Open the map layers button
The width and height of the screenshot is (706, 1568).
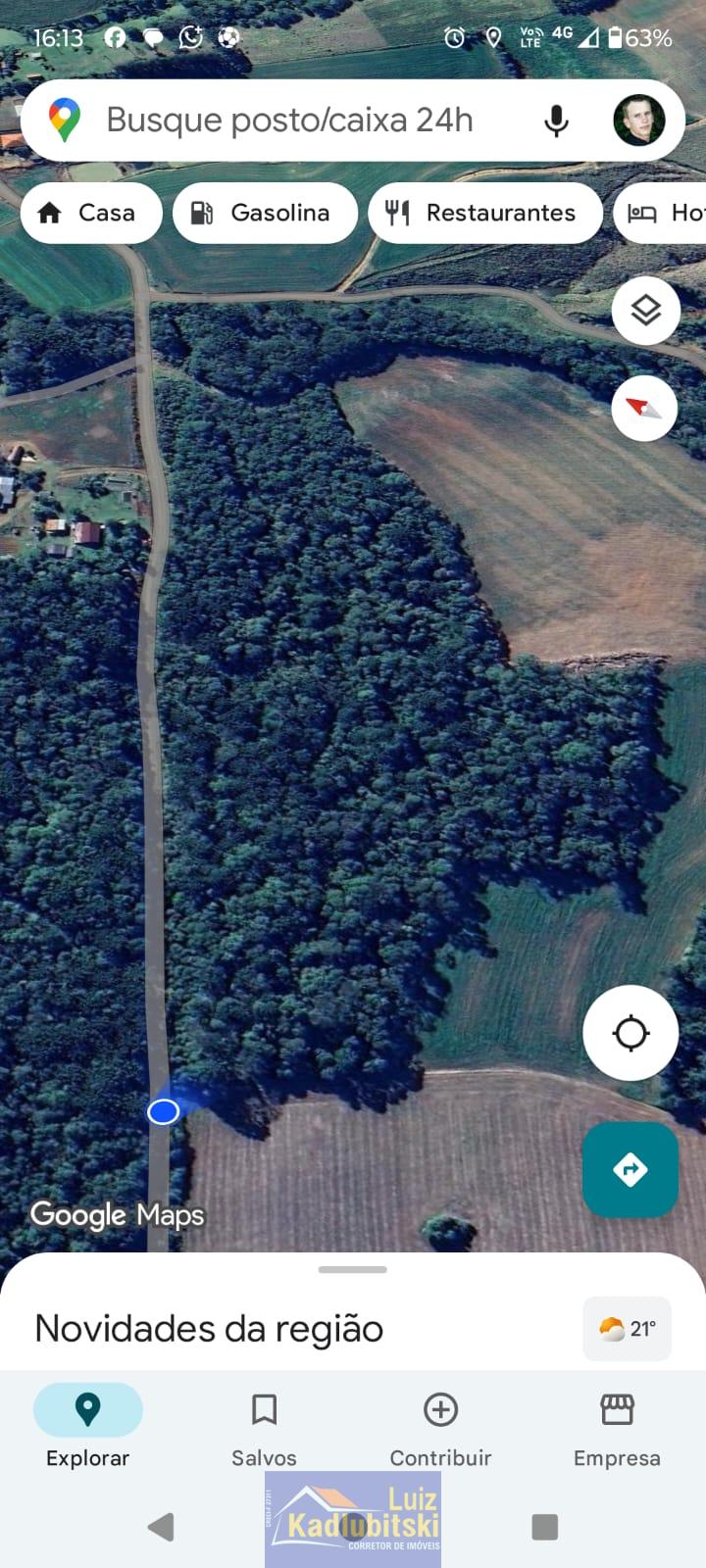645,311
